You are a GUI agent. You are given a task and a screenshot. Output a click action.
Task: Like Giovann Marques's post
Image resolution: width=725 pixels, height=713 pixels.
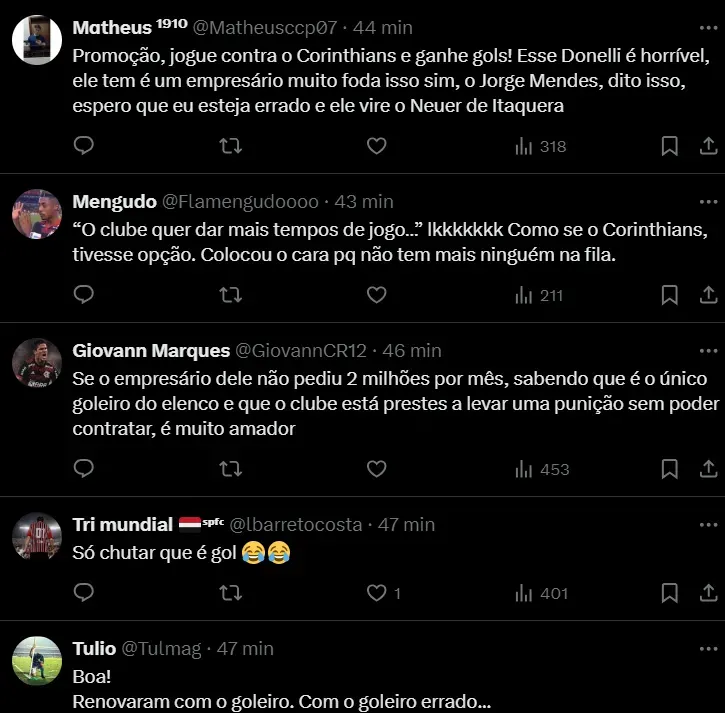[376, 468]
